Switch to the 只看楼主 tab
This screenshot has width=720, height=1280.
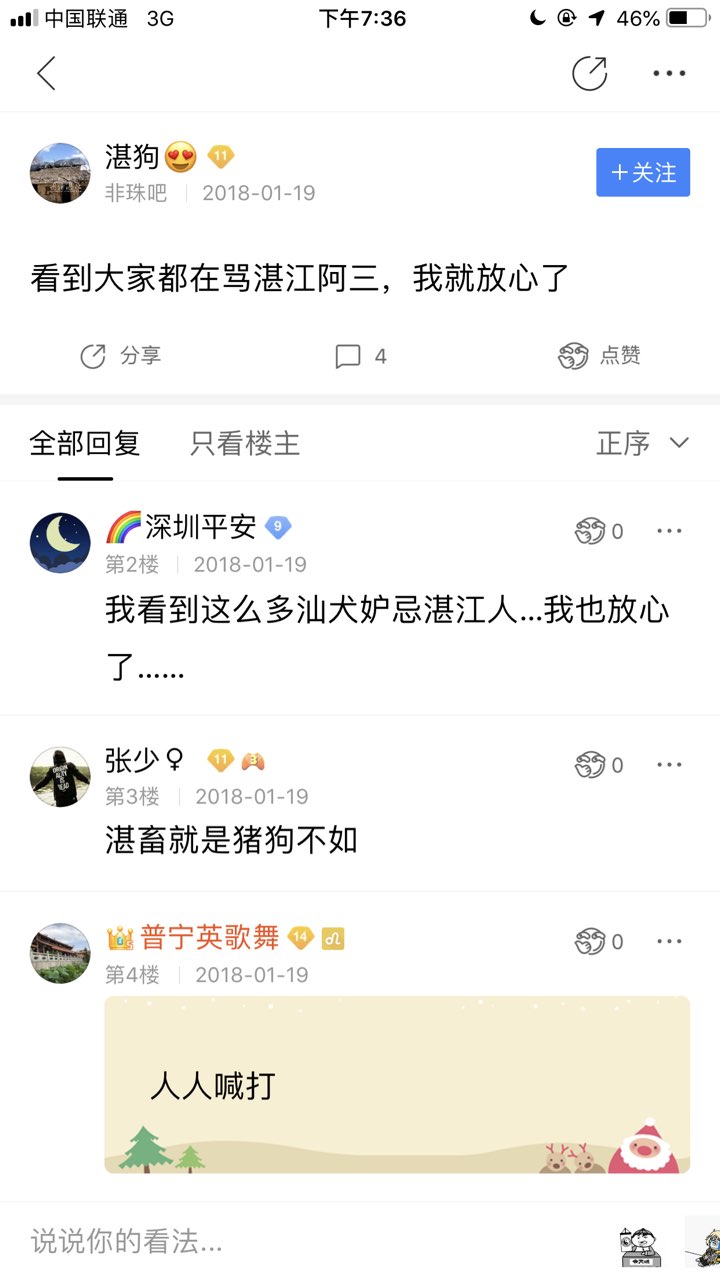click(x=245, y=443)
